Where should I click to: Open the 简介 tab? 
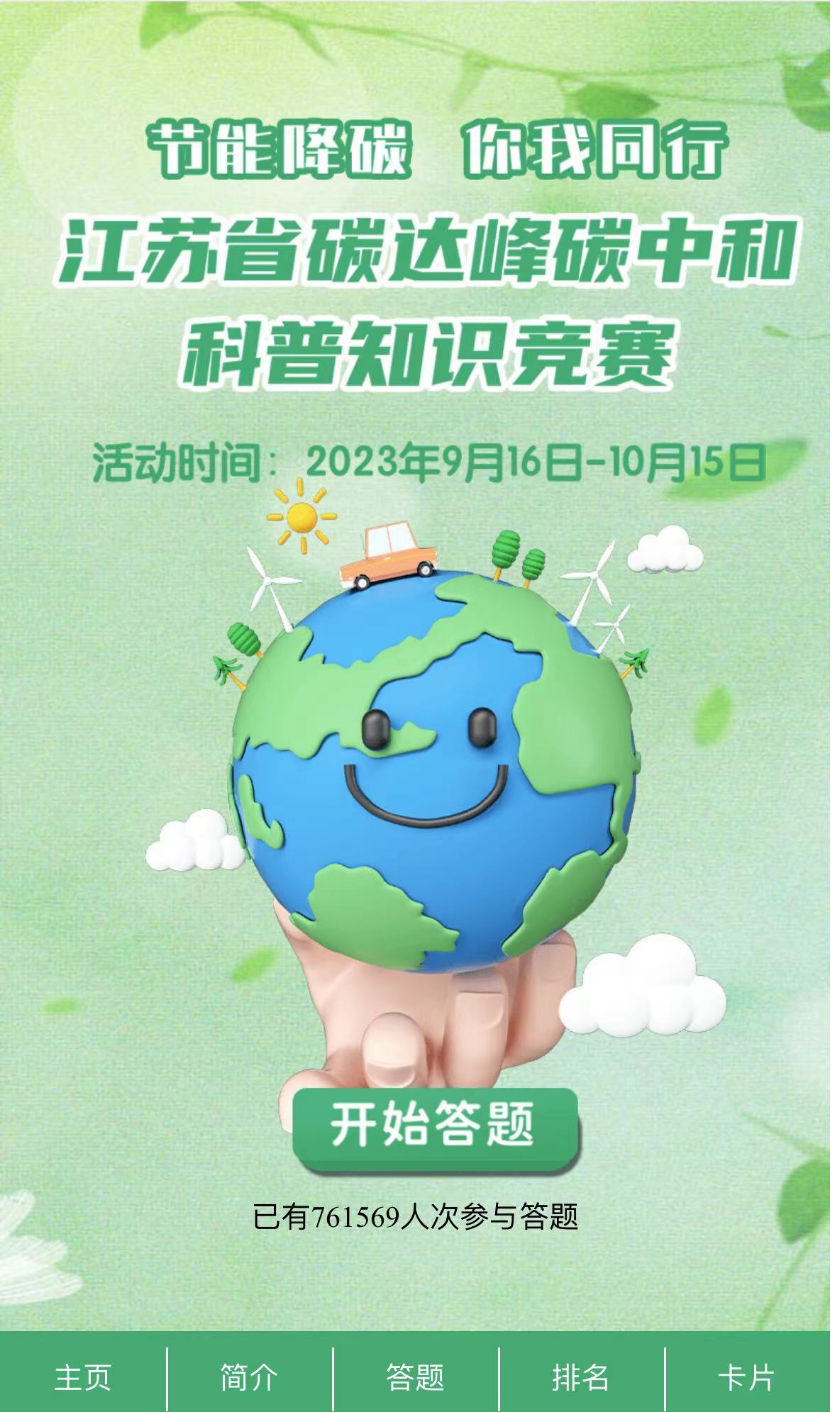point(249,1377)
